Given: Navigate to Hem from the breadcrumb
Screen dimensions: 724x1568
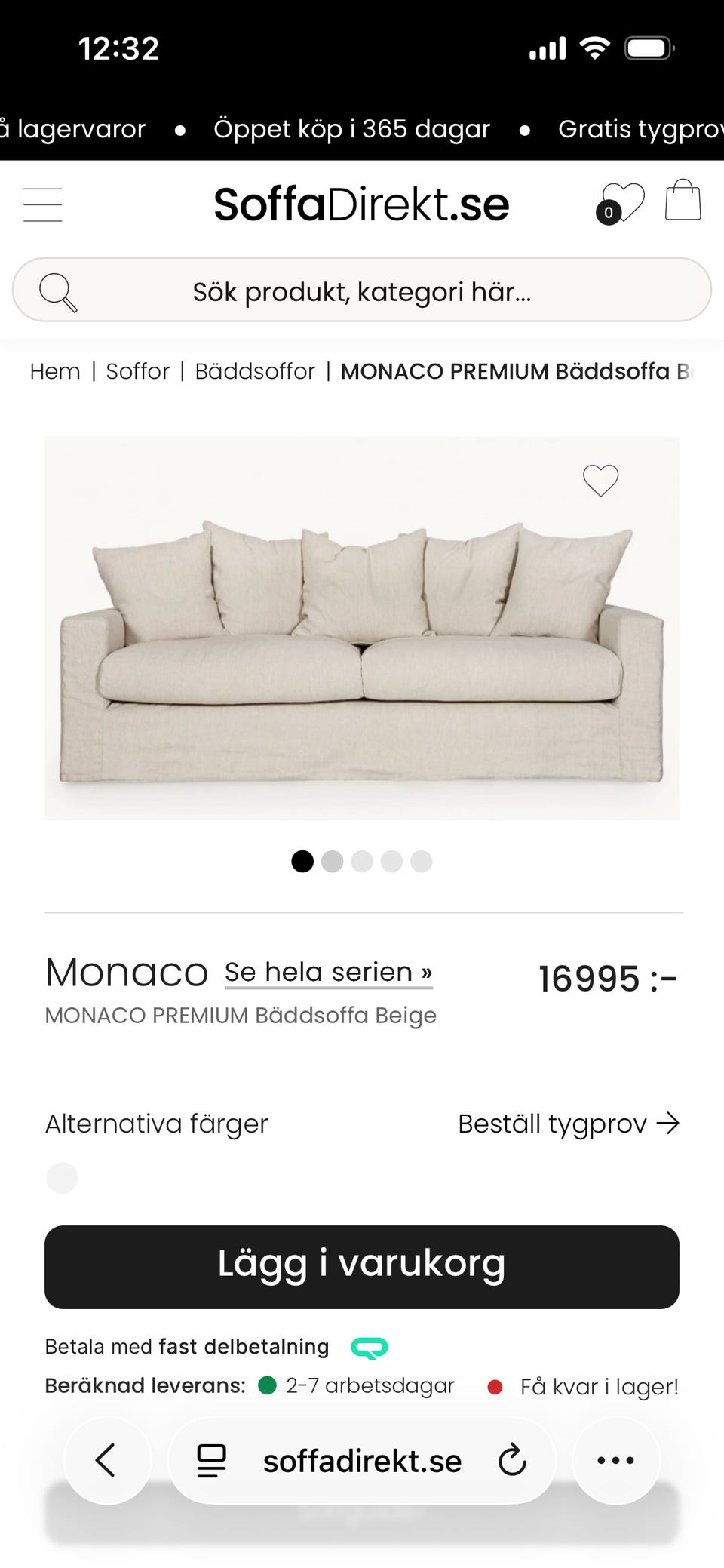Looking at the screenshot, I should [x=54, y=370].
